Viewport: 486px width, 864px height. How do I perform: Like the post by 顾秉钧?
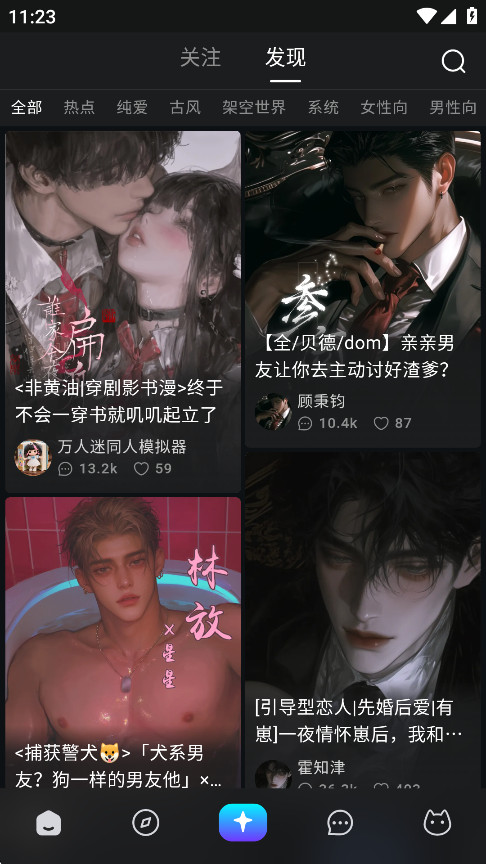click(381, 423)
